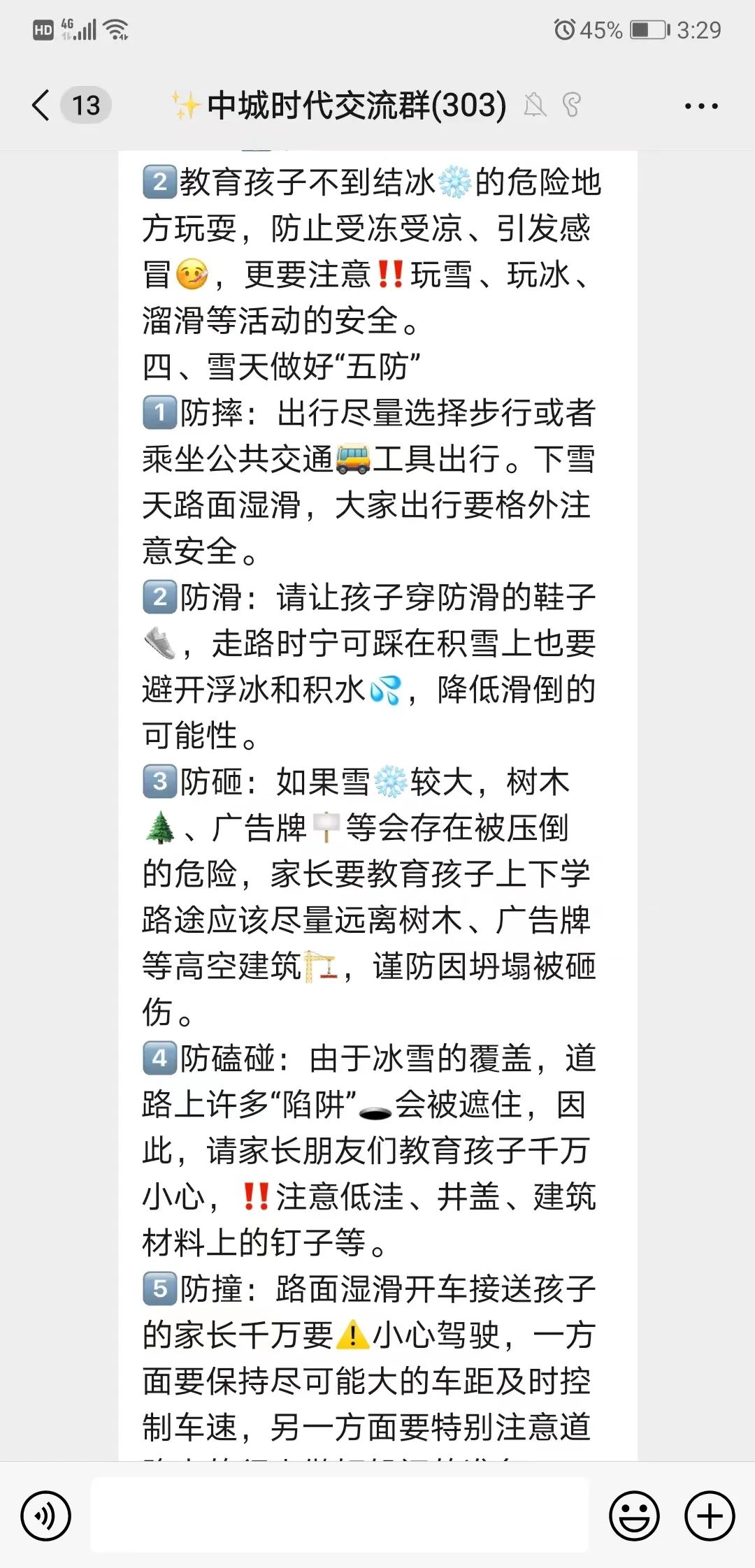755x1568 pixels.
Task: Switch to voice message input
Action: (46, 1516)
